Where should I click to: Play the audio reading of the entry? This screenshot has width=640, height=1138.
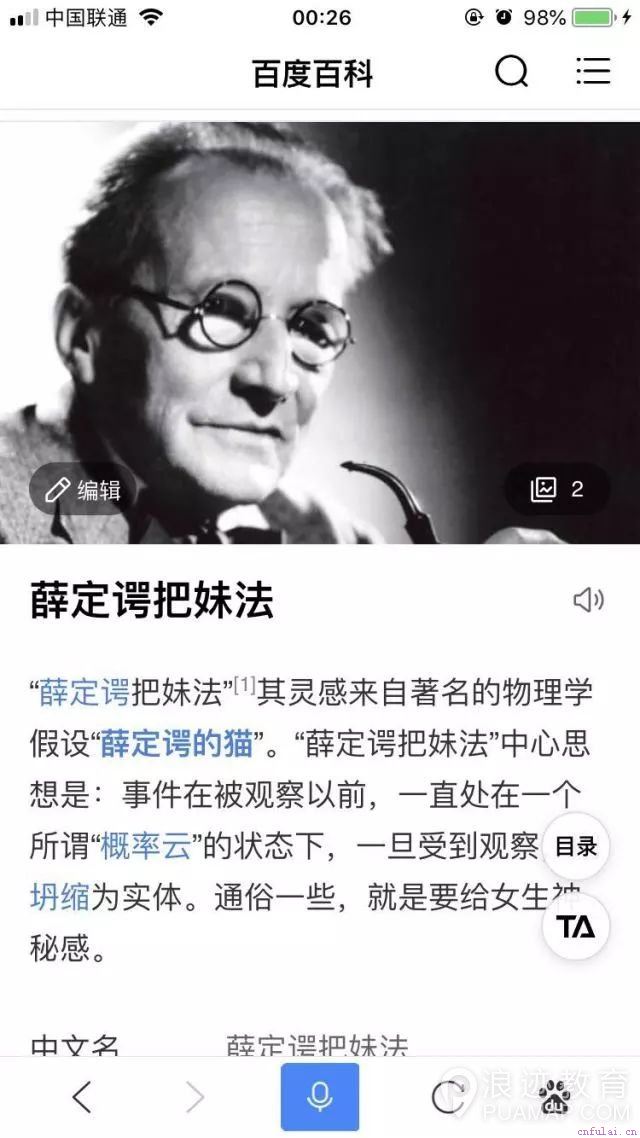click(588, 600)
